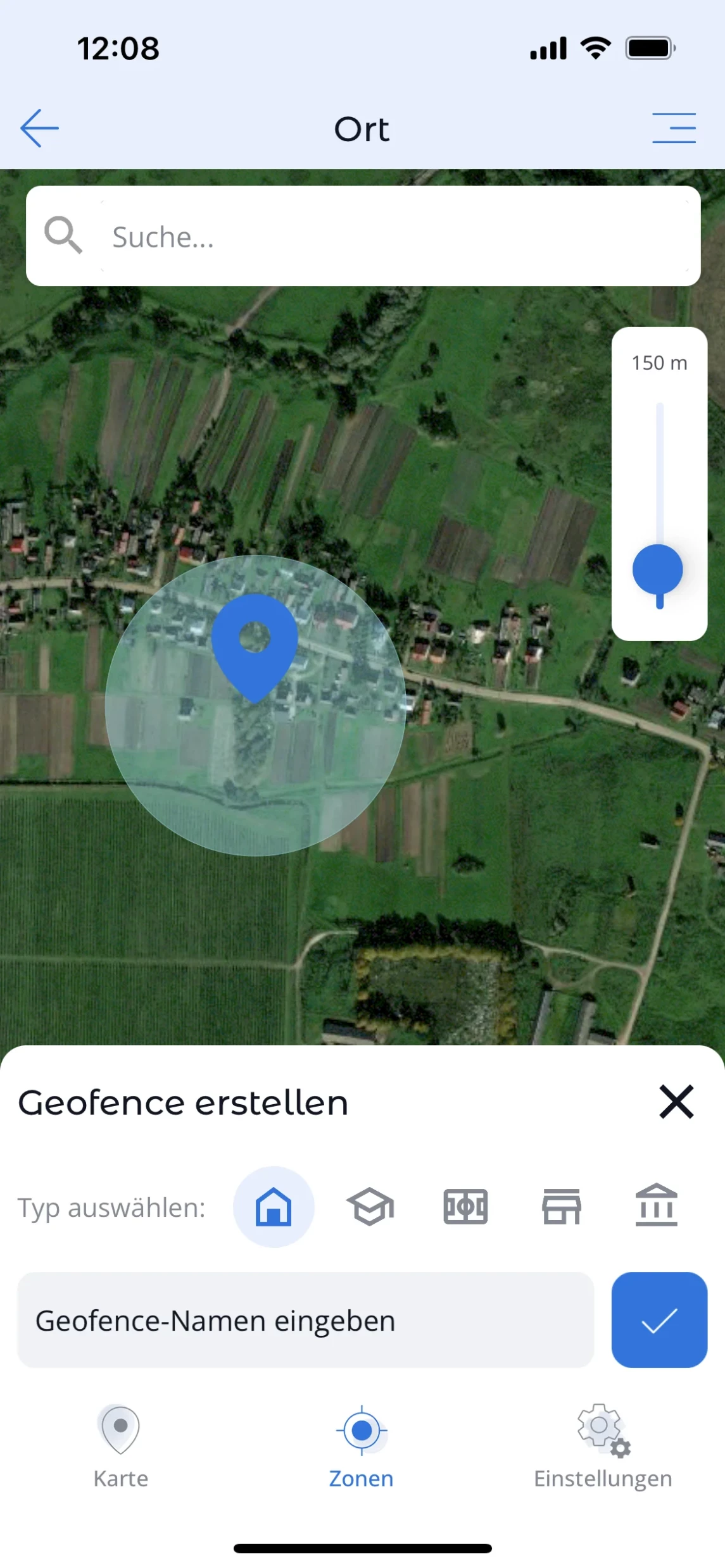Select the home geofence type
The height and width of the screenshot is (1568, 725).
click(x=274, y=1207)
